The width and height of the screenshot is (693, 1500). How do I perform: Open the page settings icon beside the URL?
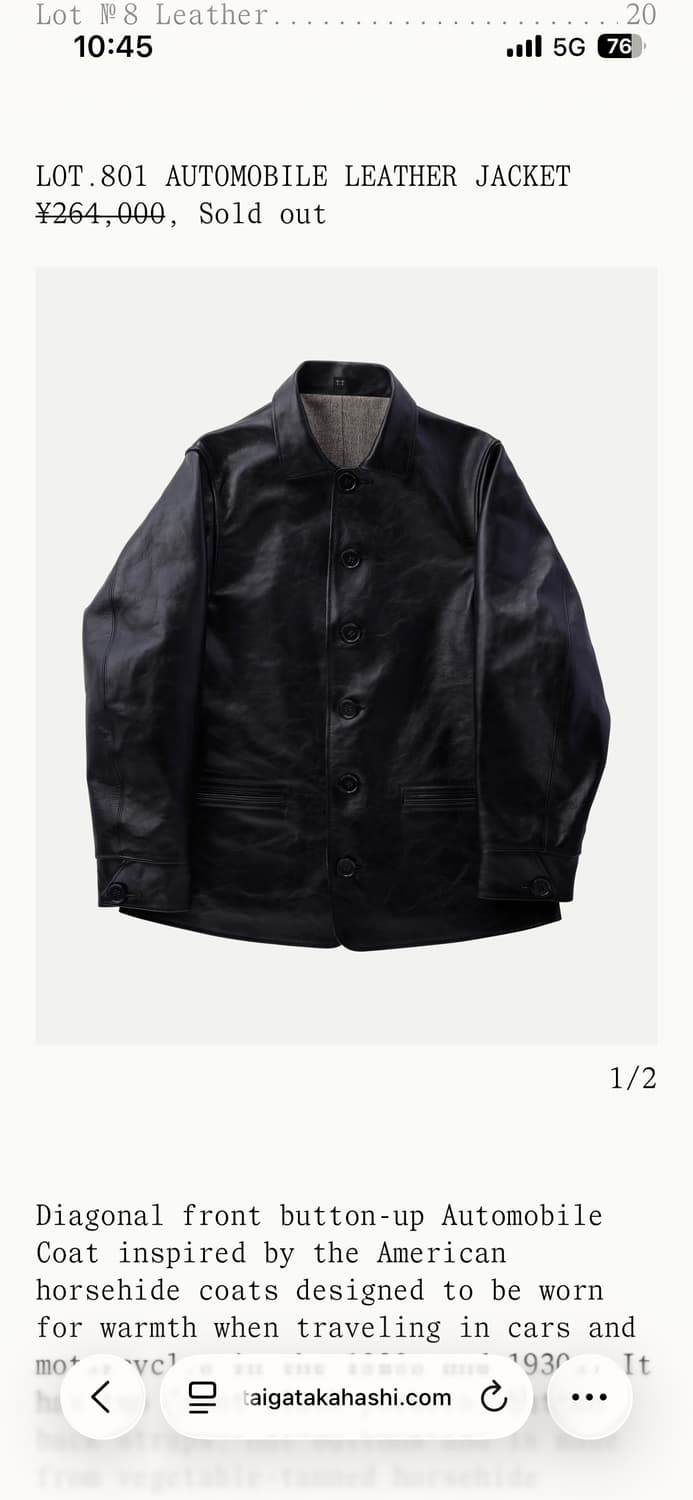point(203,1397)
